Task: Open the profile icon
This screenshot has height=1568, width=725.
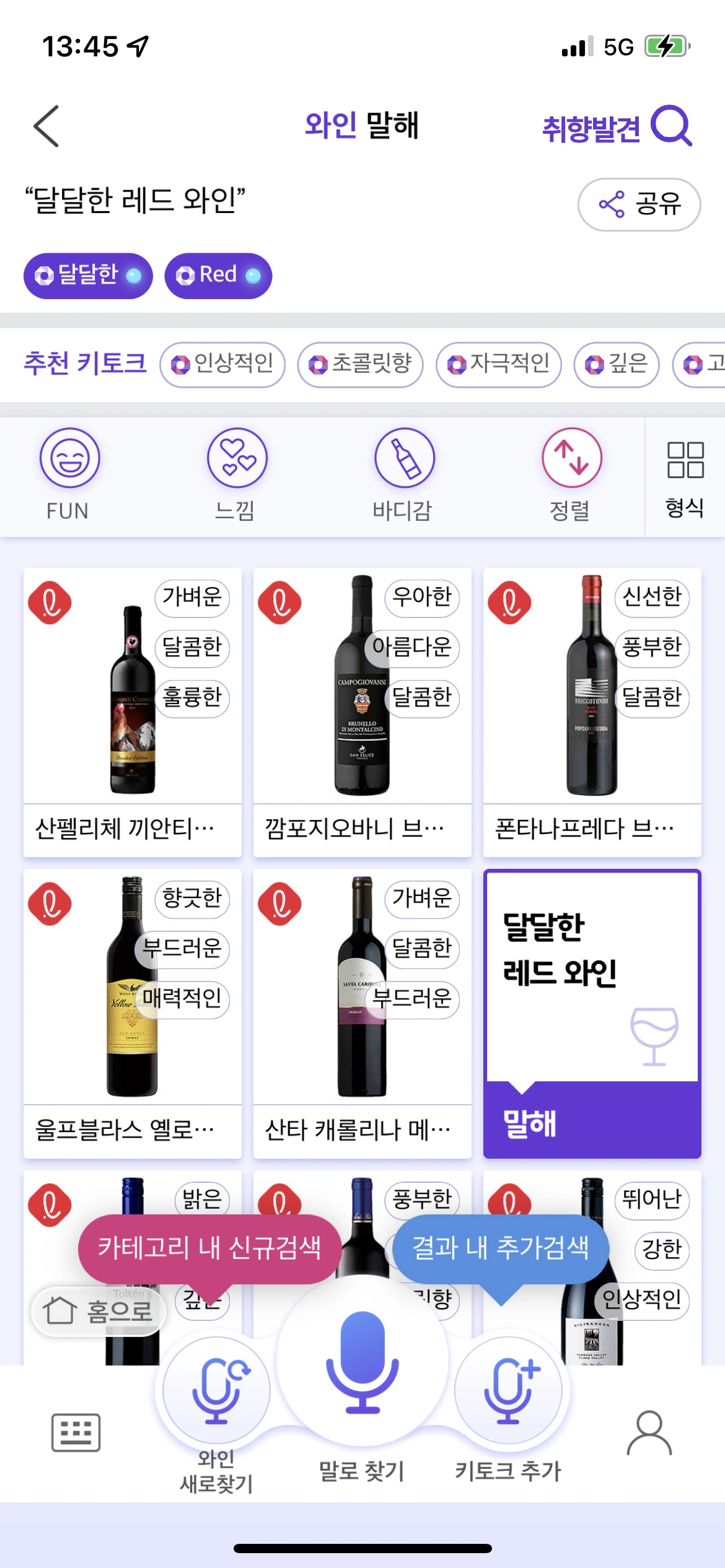Action: 649,1432
